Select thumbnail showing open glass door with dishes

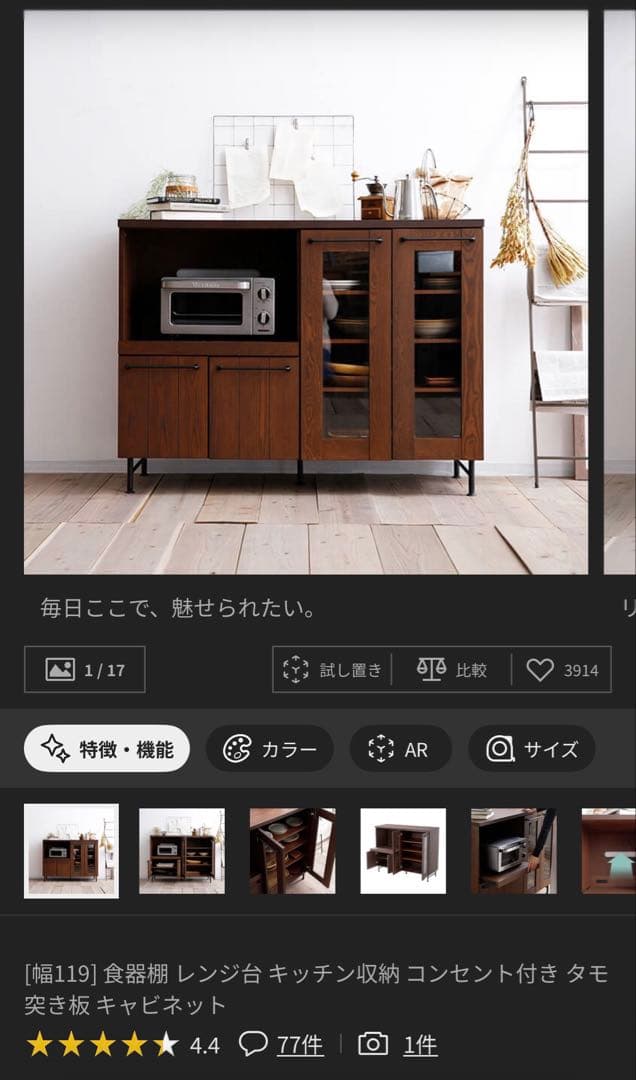tap(292, 851)
